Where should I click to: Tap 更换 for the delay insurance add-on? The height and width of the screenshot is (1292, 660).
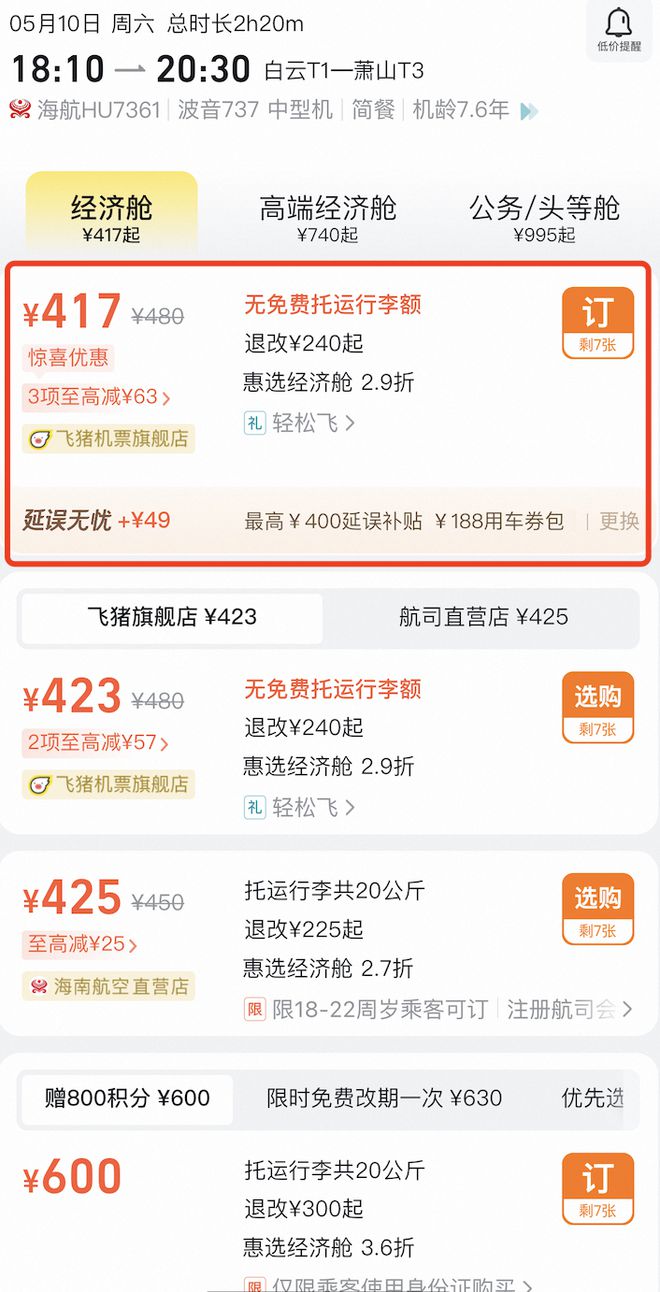click(618, 521)
